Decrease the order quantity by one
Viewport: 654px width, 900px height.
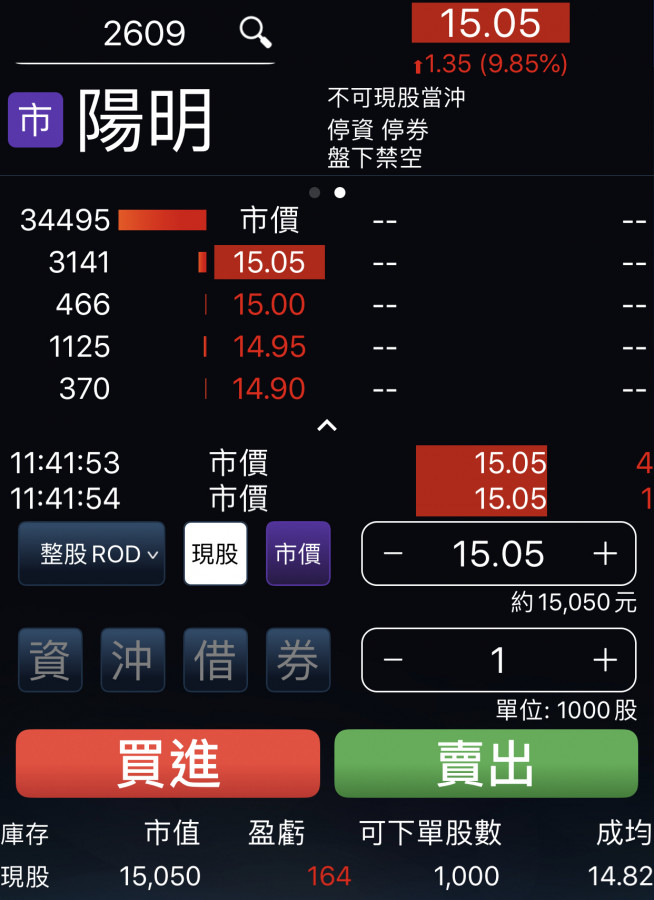coord(393,660)
